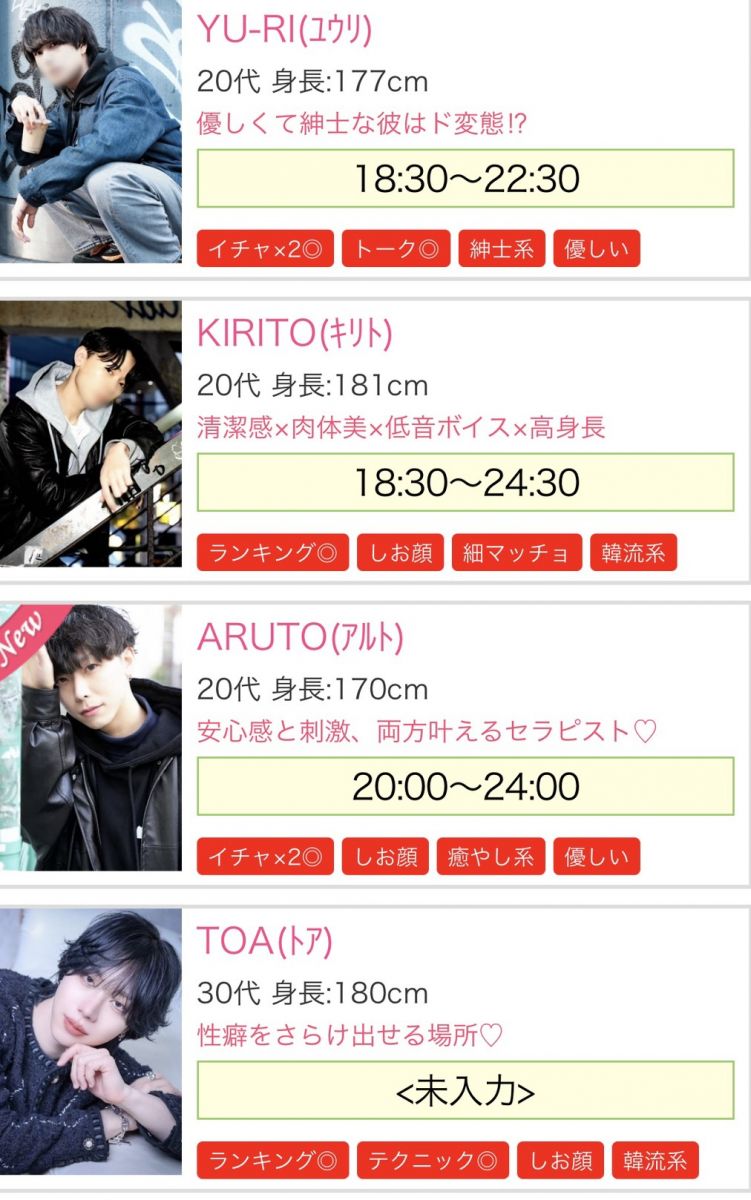Image resolution: width=751 pixels, height=1200 pixels.
Task: Tap the YU-RI(ユウリ) name link
Action: 285,30
